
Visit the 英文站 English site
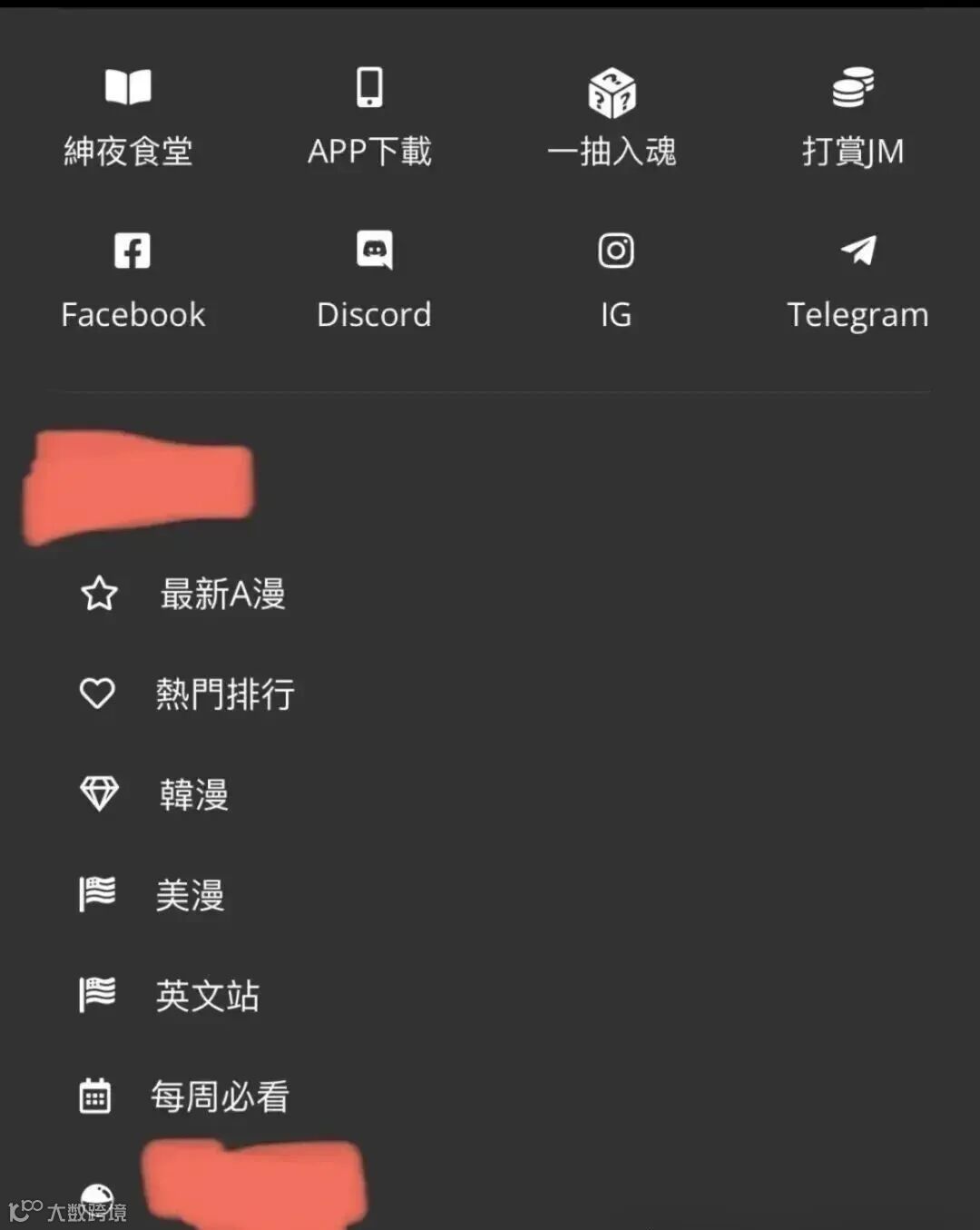tap(207, 997)
